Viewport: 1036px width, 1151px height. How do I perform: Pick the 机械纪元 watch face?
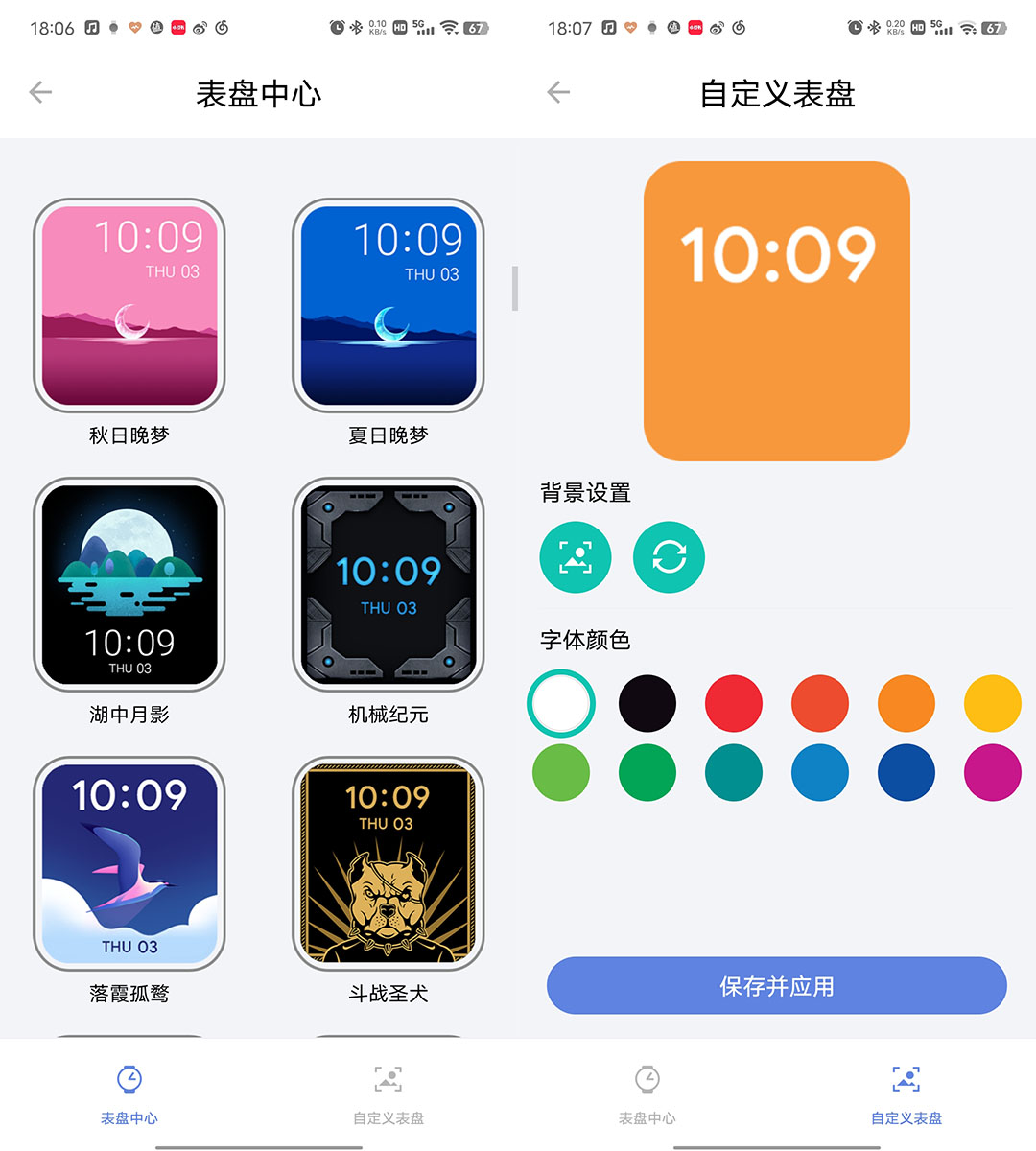click(388, 584)
